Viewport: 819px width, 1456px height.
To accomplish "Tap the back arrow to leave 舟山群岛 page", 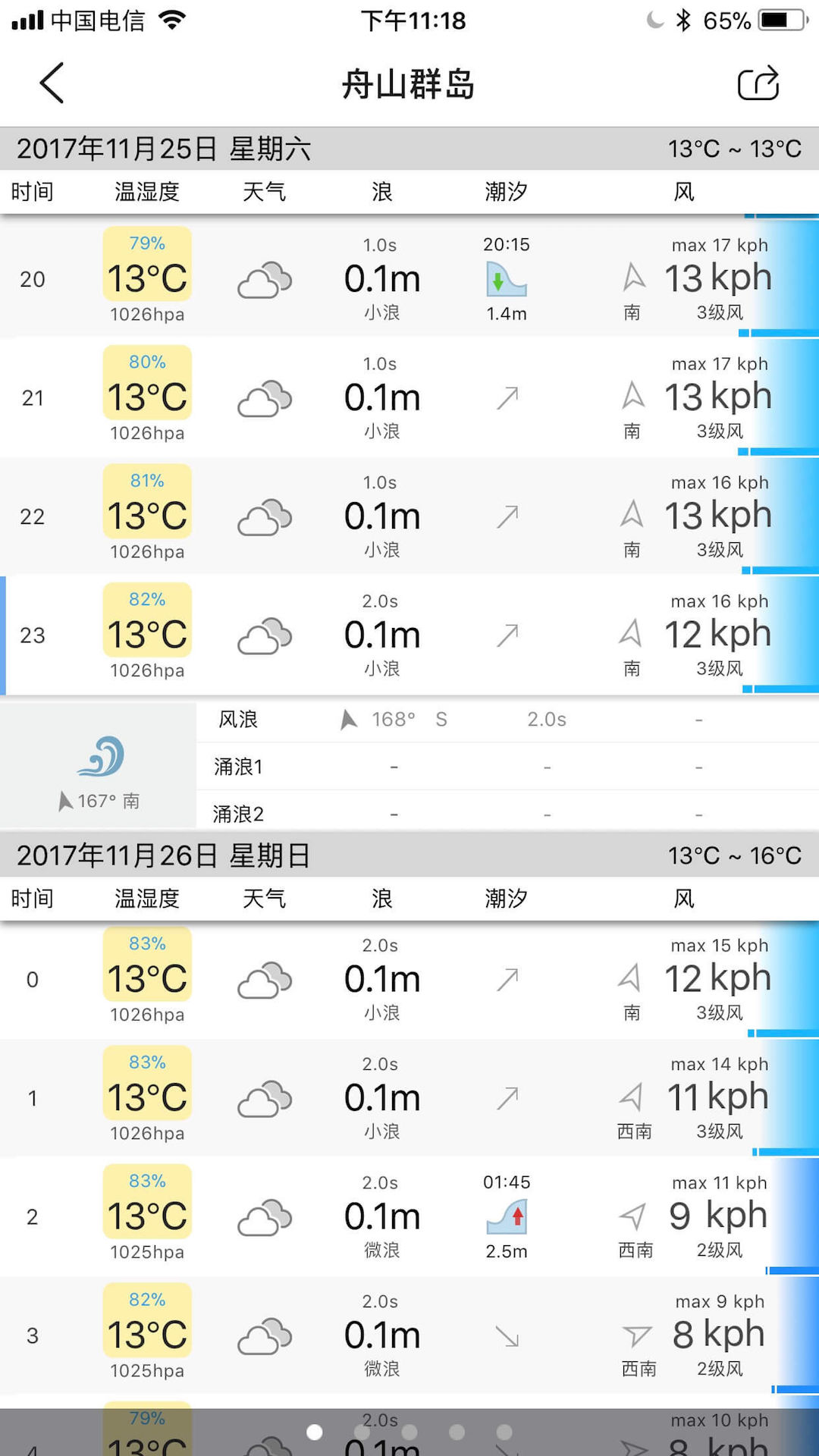I will click(51, 83).
